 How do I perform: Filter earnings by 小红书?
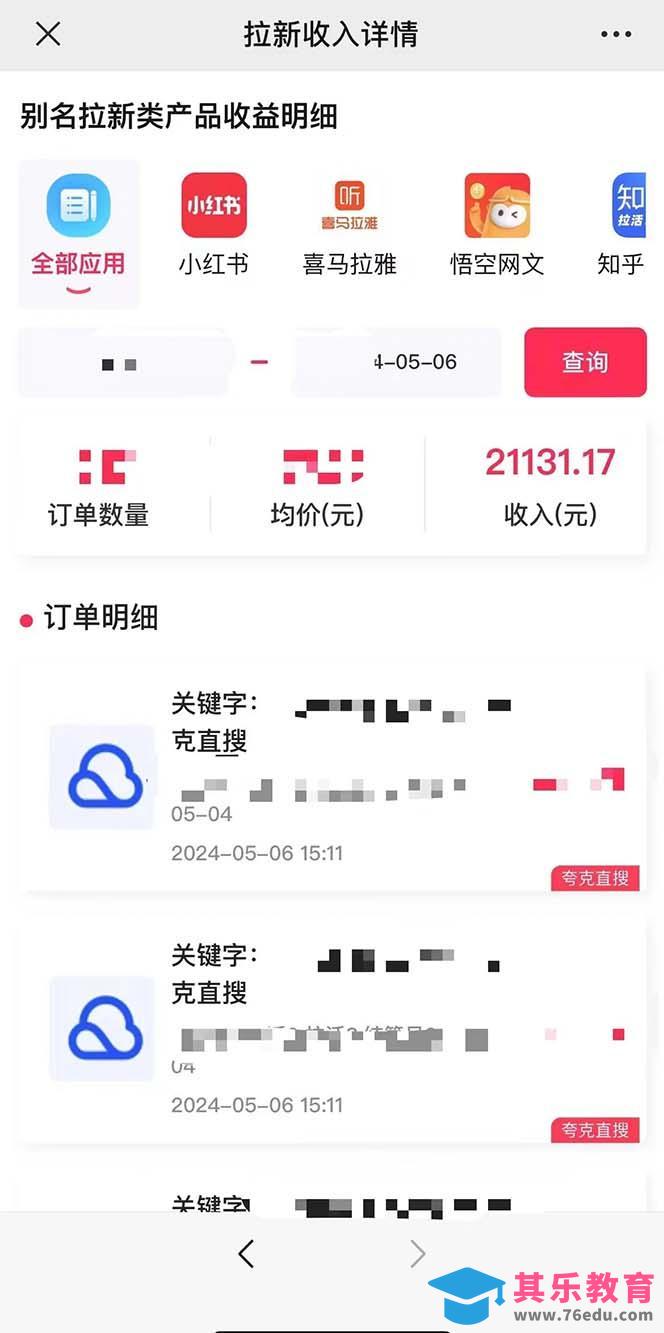pos(213,226)
